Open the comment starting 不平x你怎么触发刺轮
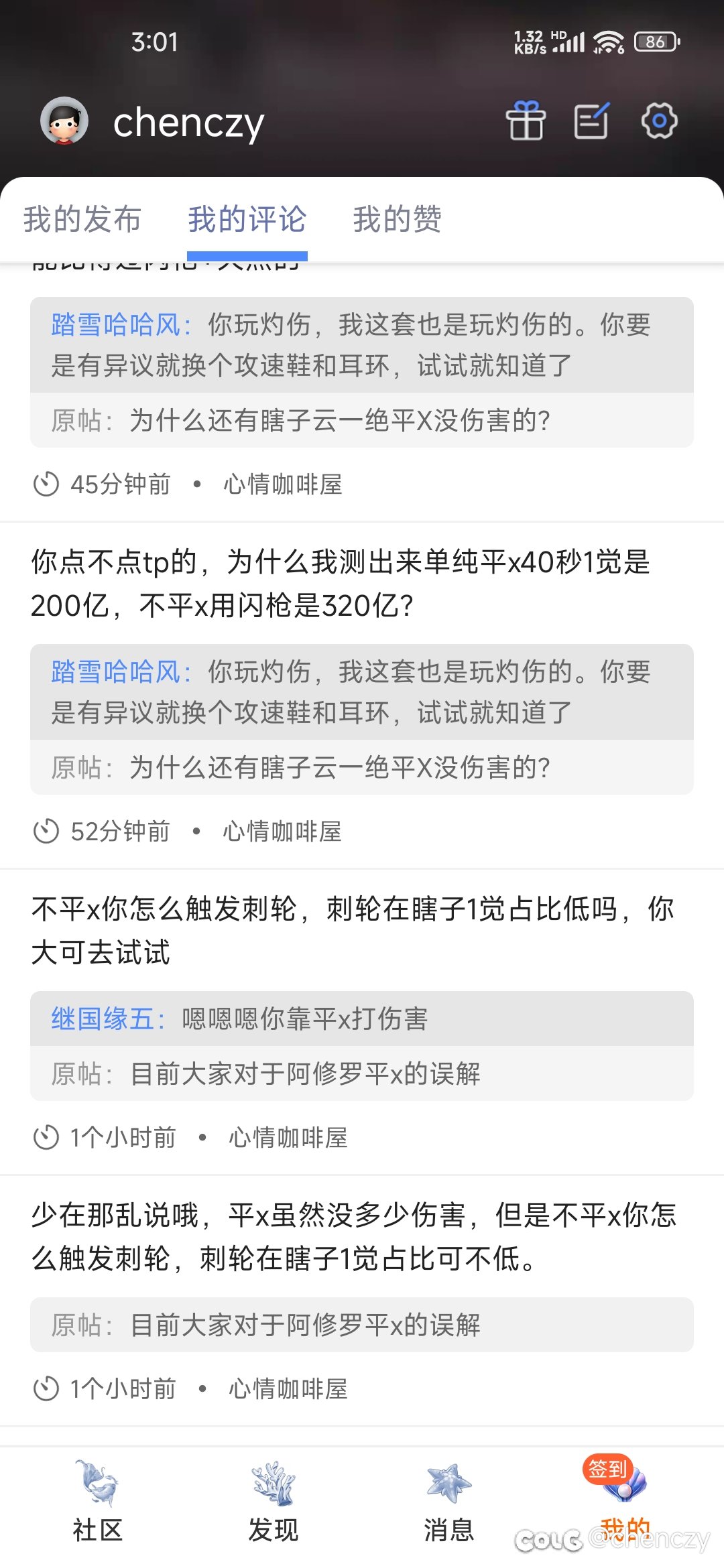This screenshot has width=724, height=1568. pos(353,930)
